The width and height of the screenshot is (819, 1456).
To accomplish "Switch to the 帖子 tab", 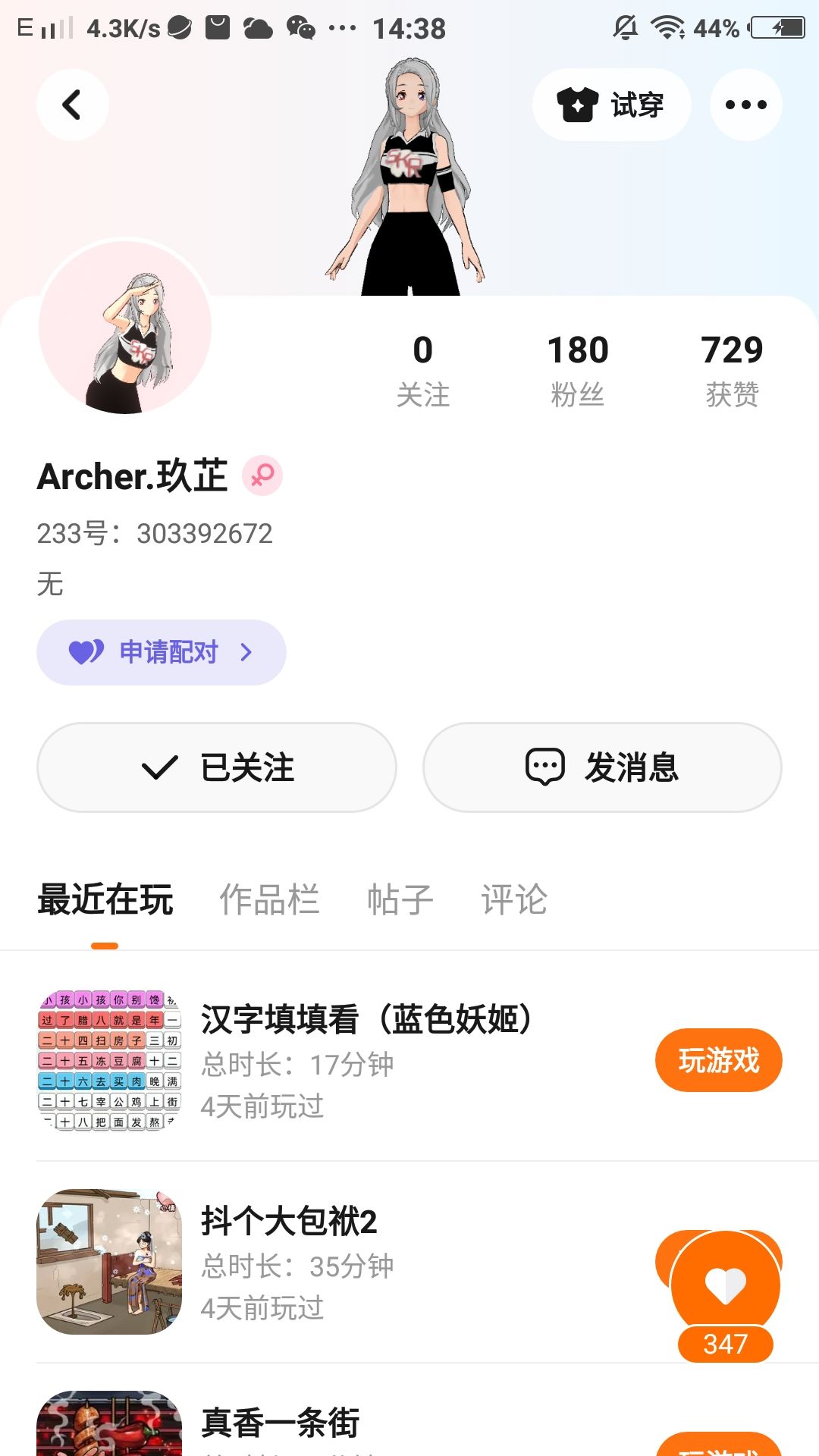I will click(x=400, y=900).
